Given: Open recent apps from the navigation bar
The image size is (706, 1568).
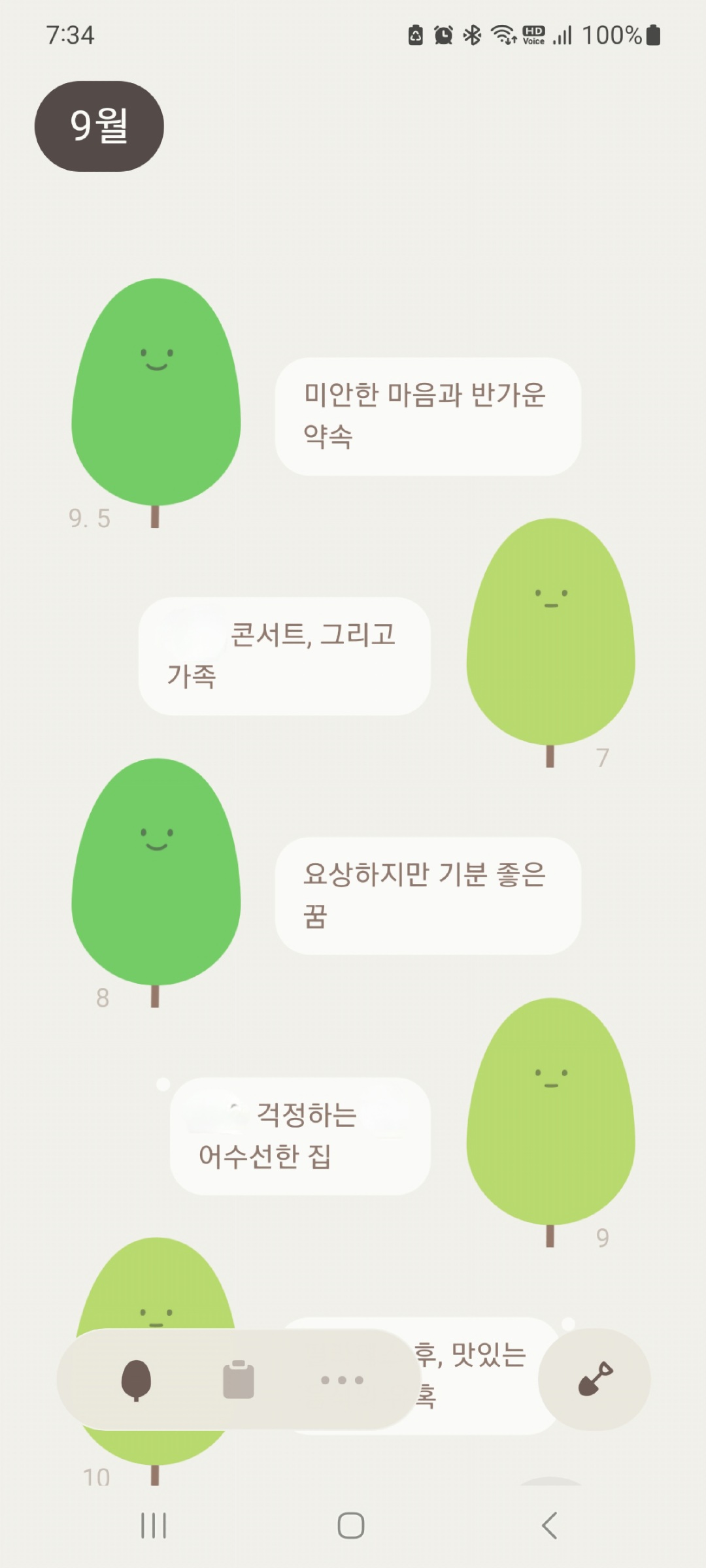Looking at the screenshot, I should [154, 1526].
